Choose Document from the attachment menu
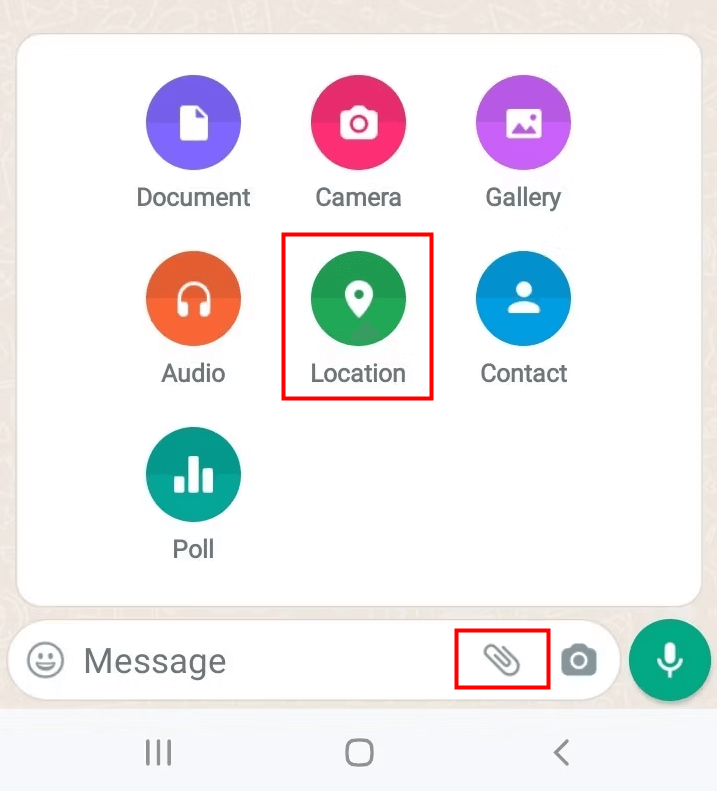This screenshot has width=717, height=791. coord(193,123)
